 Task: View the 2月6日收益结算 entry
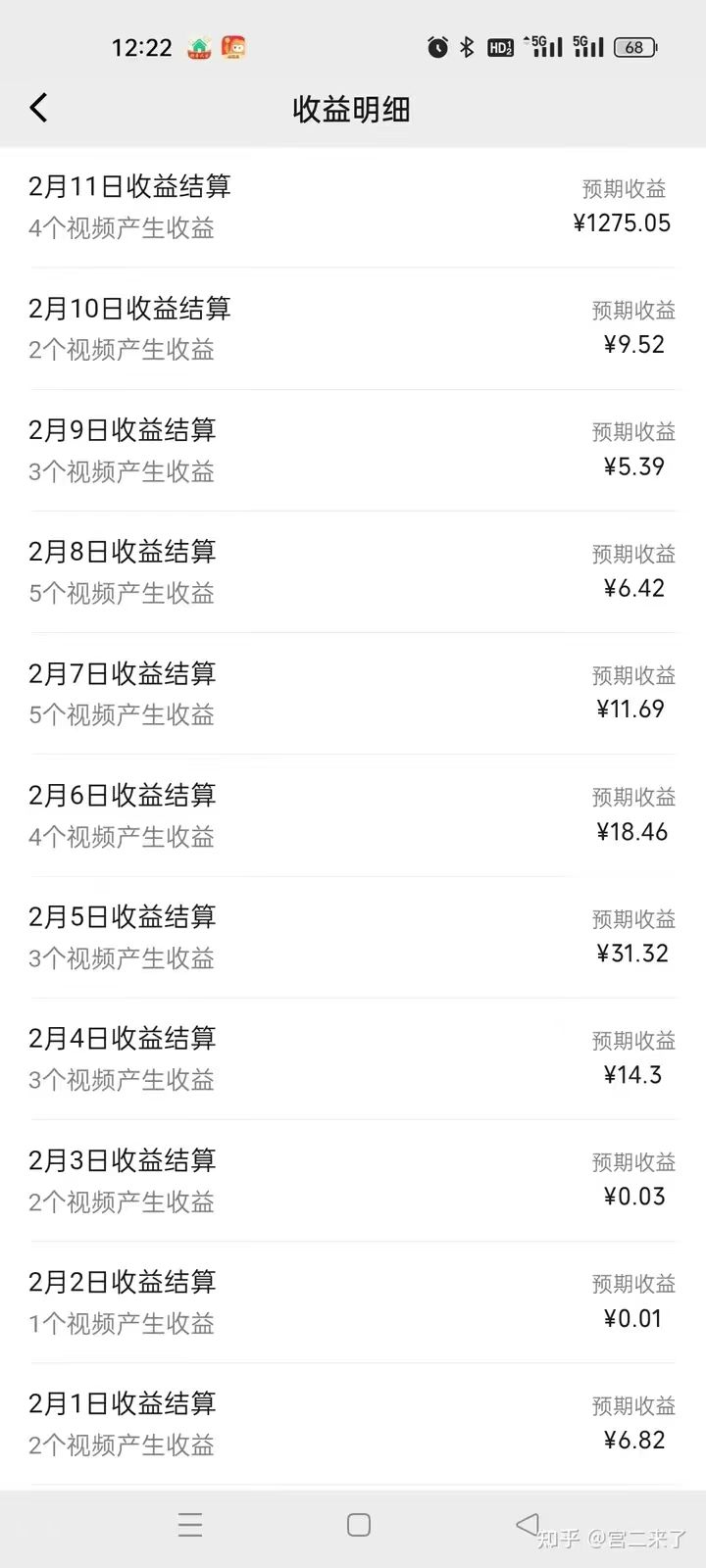coord(352,814)
